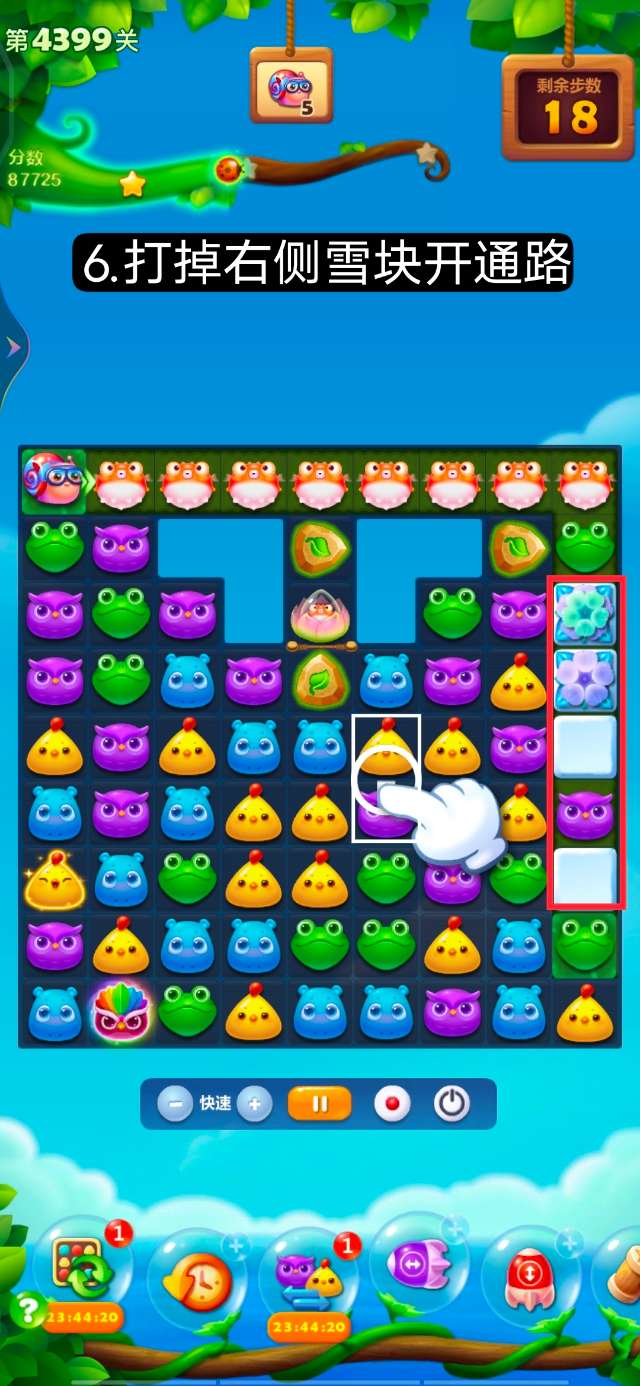The image size is (640, 1386).
Task: Pause the replay with the orange button
Action: click(x=320, y=1104)
